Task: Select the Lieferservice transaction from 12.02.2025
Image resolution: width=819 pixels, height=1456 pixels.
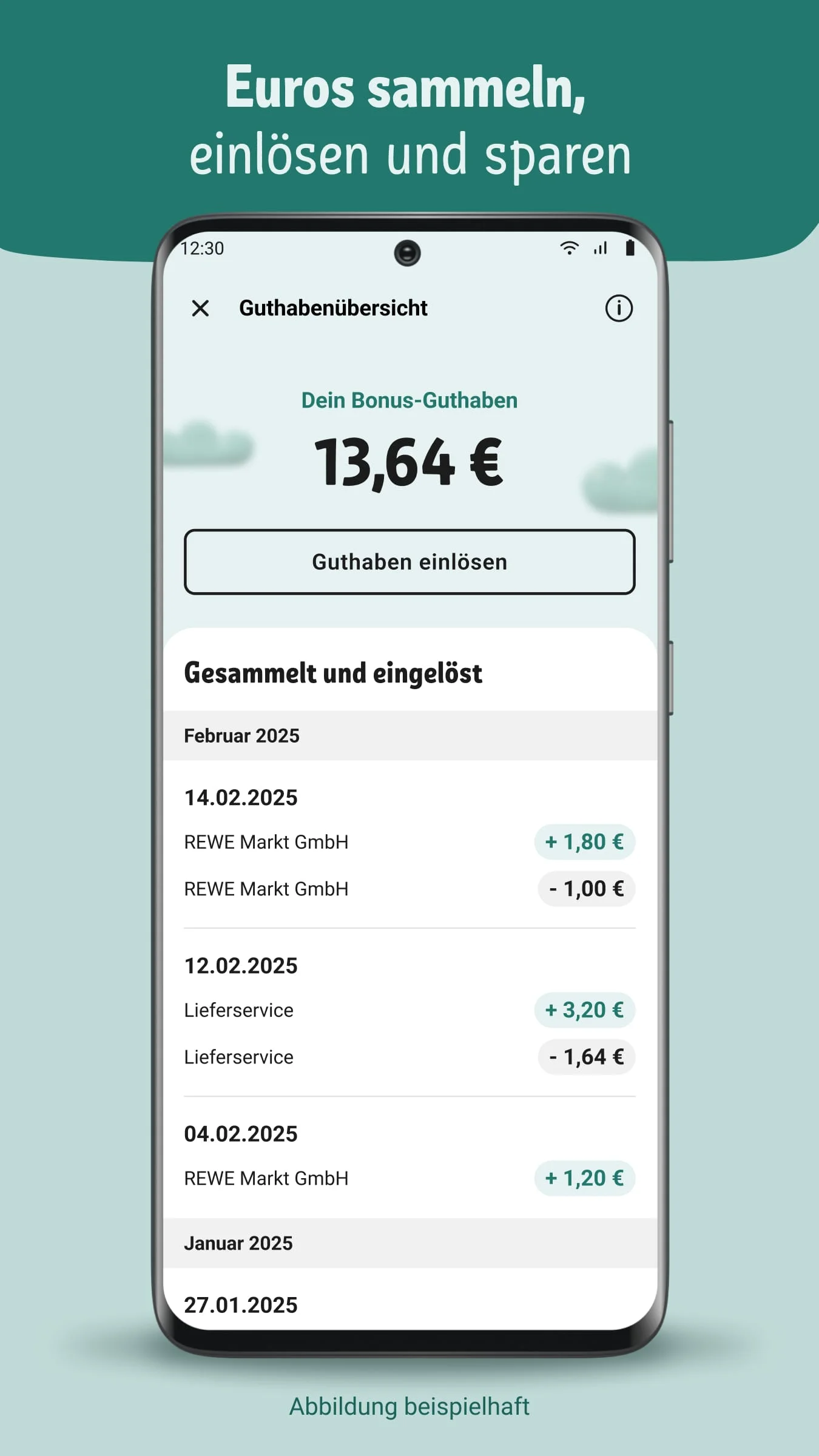Action: click(238, 1009)
